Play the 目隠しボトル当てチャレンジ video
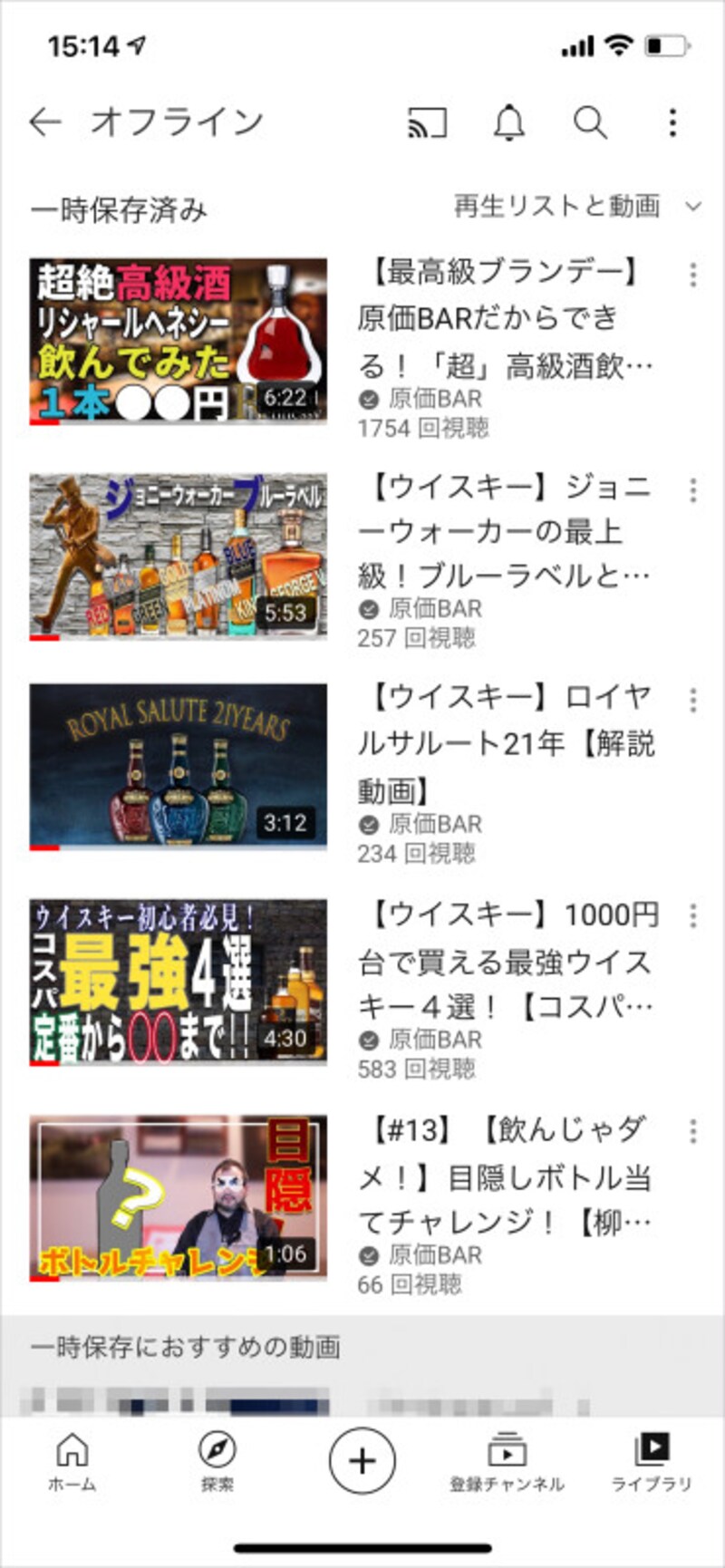This screenshot has height=1568, width=725. 179,1198
